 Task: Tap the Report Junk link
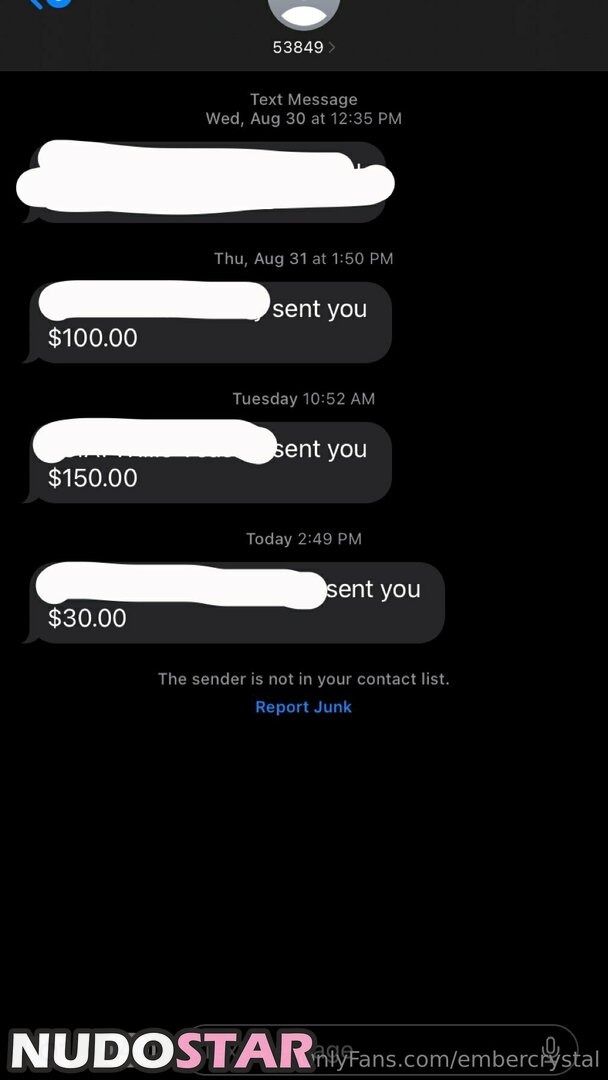[303, 707]
